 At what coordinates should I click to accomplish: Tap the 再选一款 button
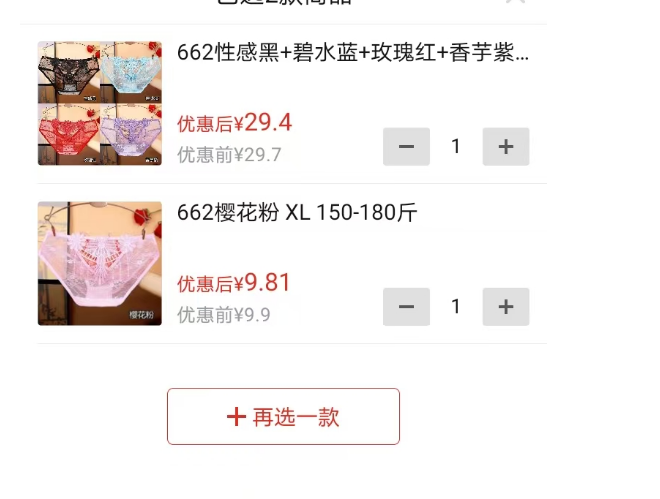point(283,417)
